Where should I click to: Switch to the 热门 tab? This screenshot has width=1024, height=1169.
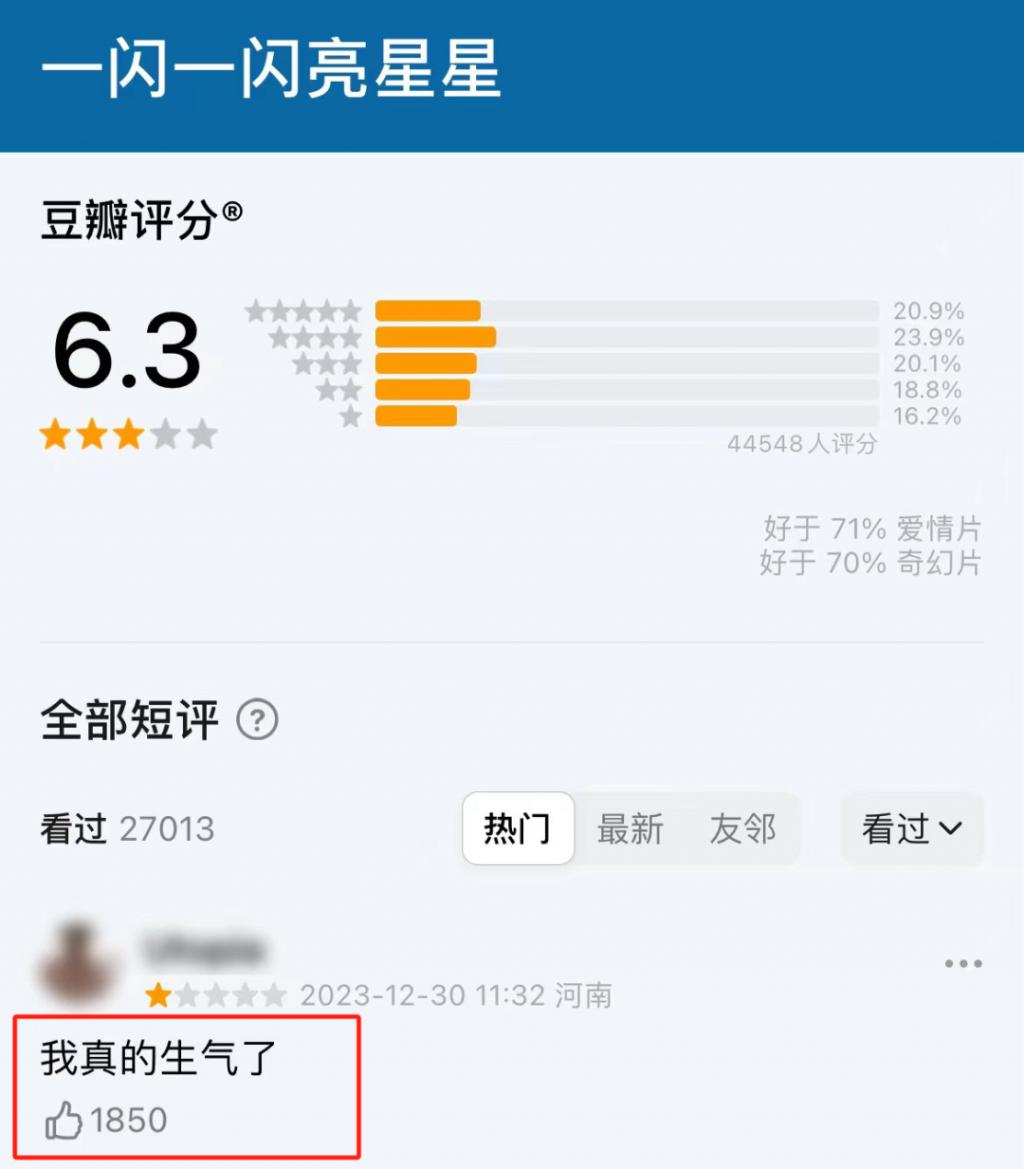(x=517, y=829)
